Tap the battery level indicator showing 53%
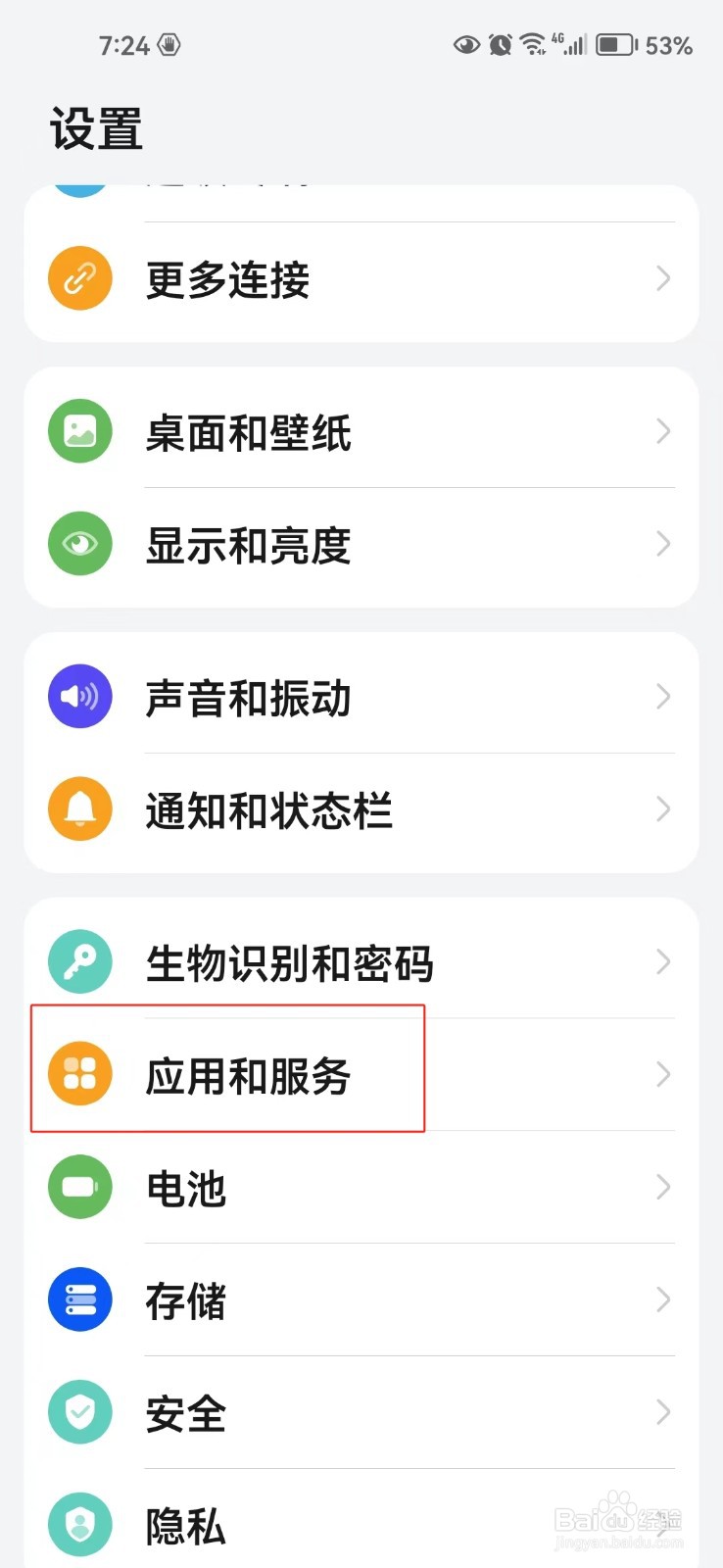The height and width of the screenshot is (1568, 723). pos(614,44)
